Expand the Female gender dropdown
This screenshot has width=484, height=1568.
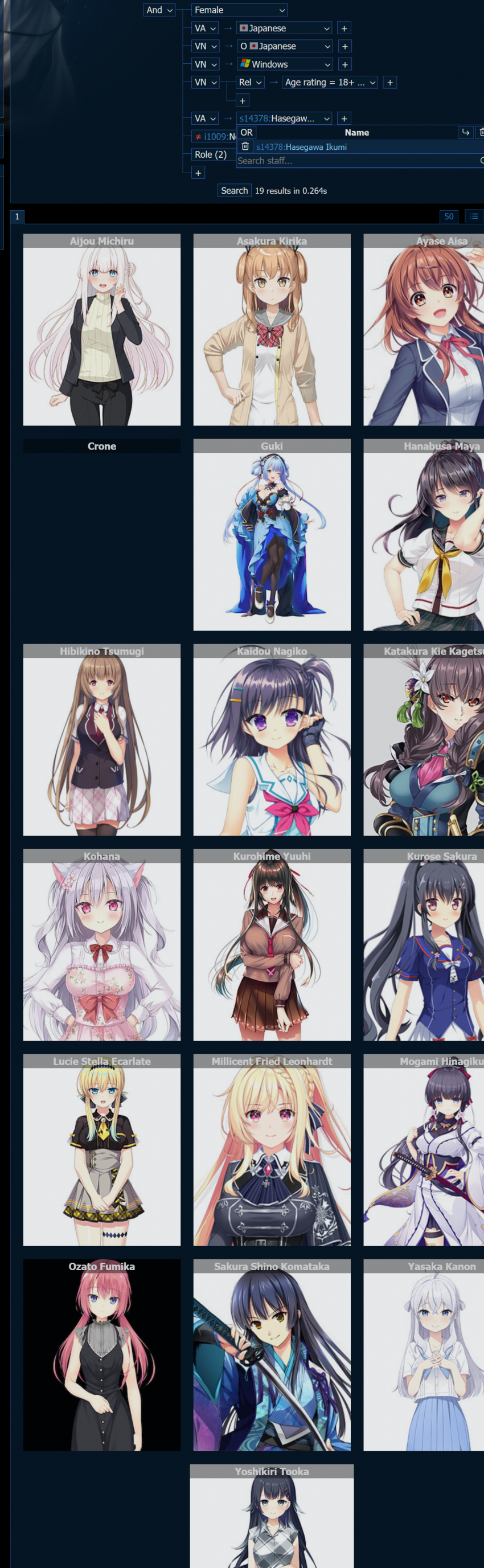pyautogui.click(x=239, y=10)
